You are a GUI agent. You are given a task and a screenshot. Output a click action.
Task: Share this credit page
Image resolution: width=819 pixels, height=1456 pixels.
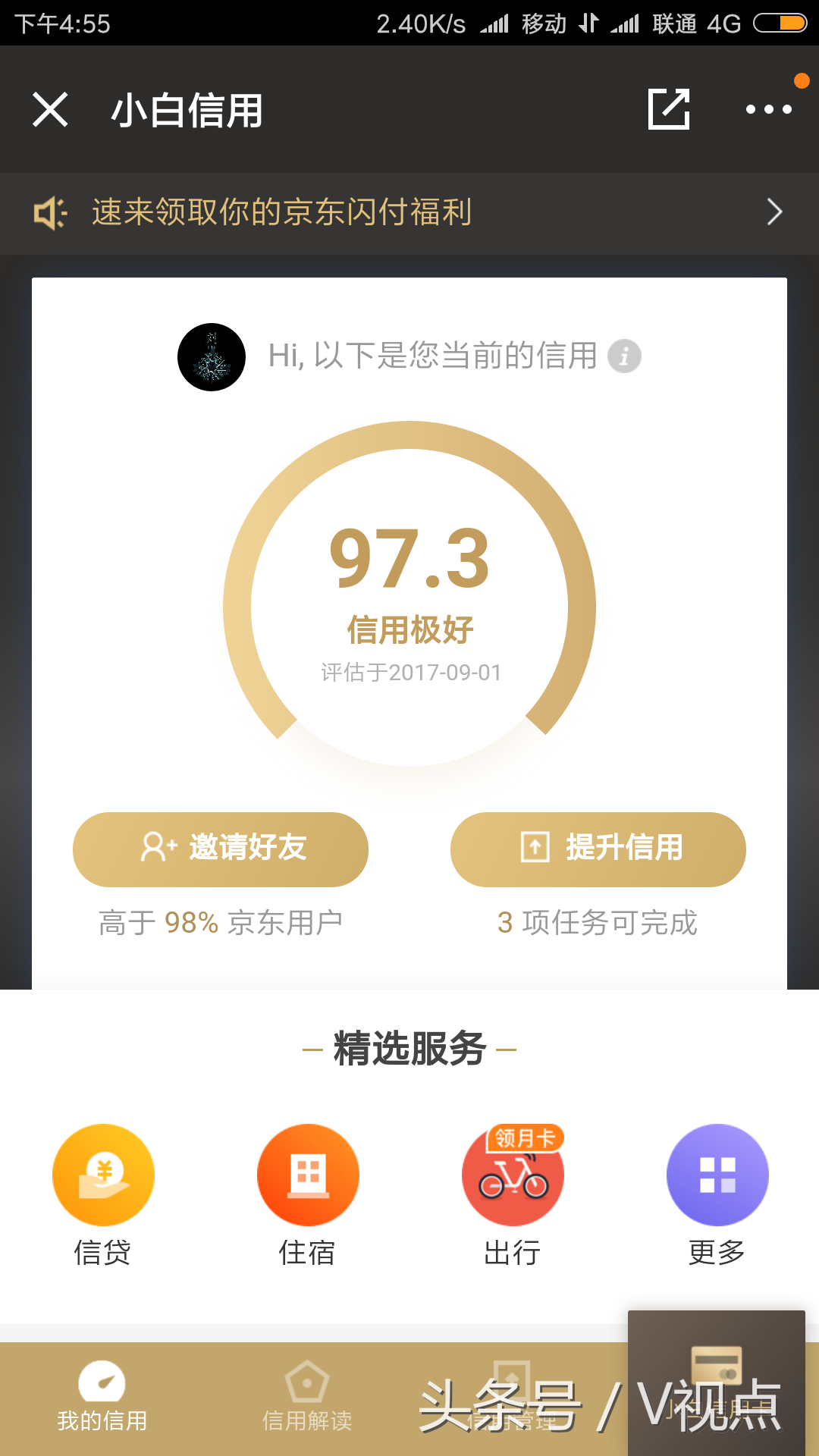[x=669, y=109]
